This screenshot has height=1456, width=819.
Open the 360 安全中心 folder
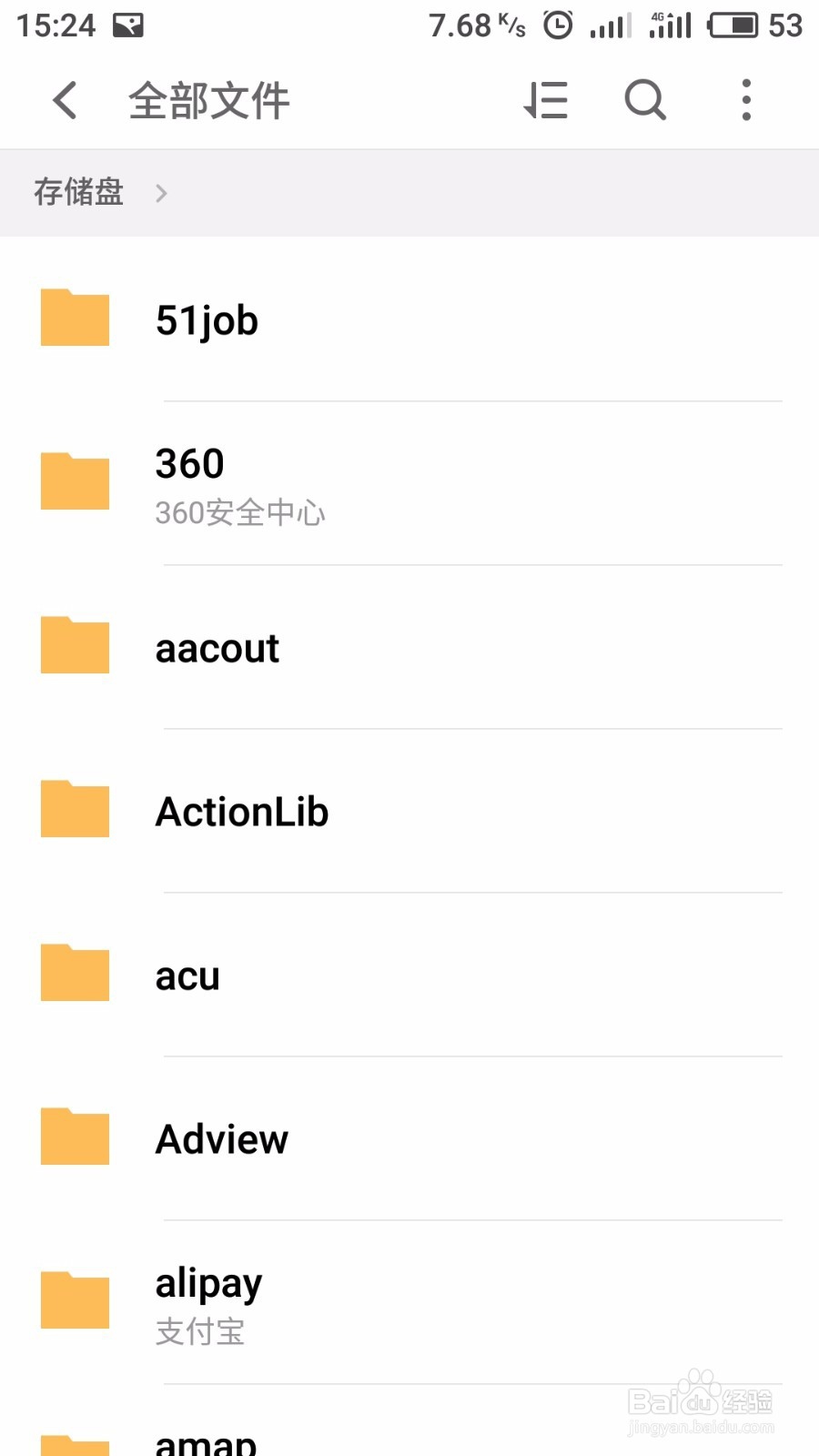(x=238, y=484)
